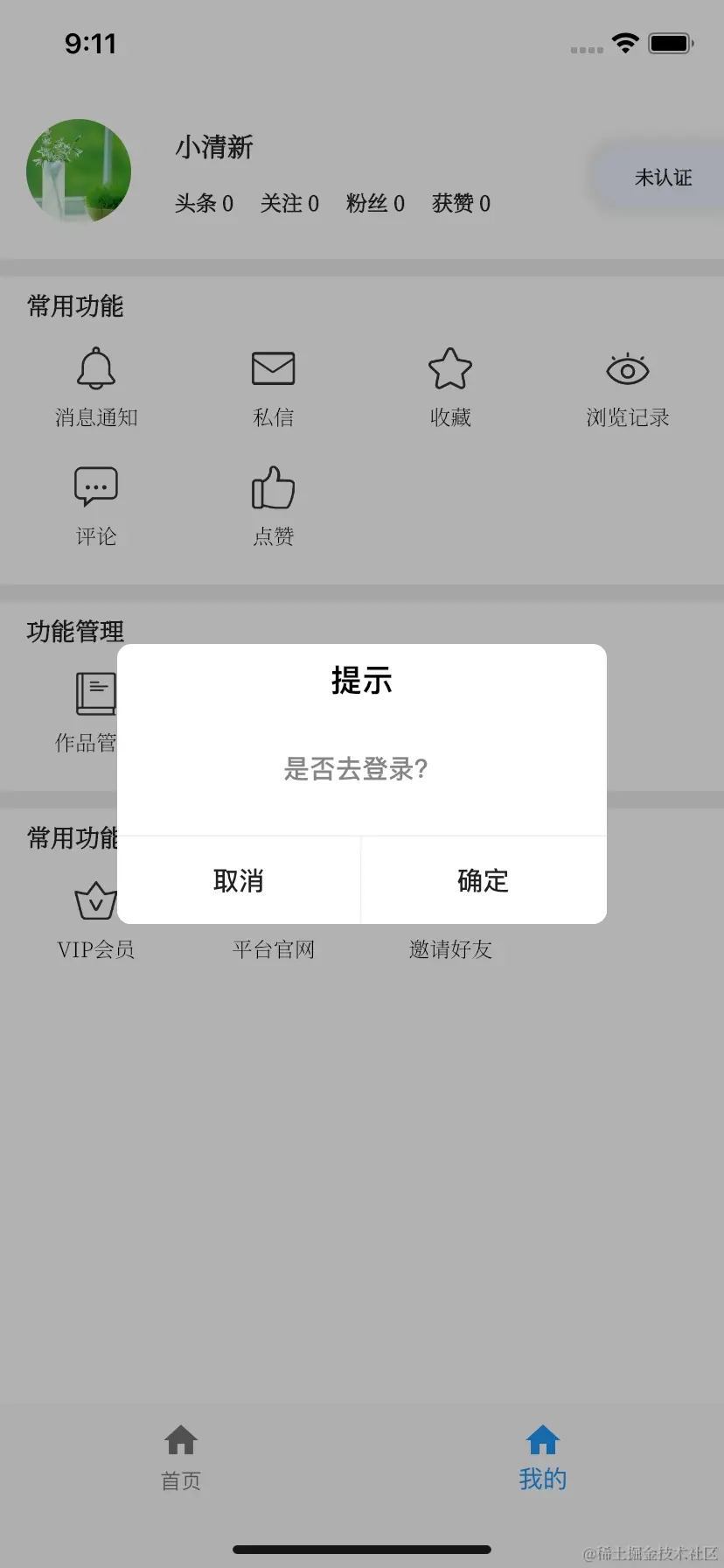The height and width of the screenshot is (1568, 724).
Task: Switch to the 首页 tab
Action: tap(181, 1457)
